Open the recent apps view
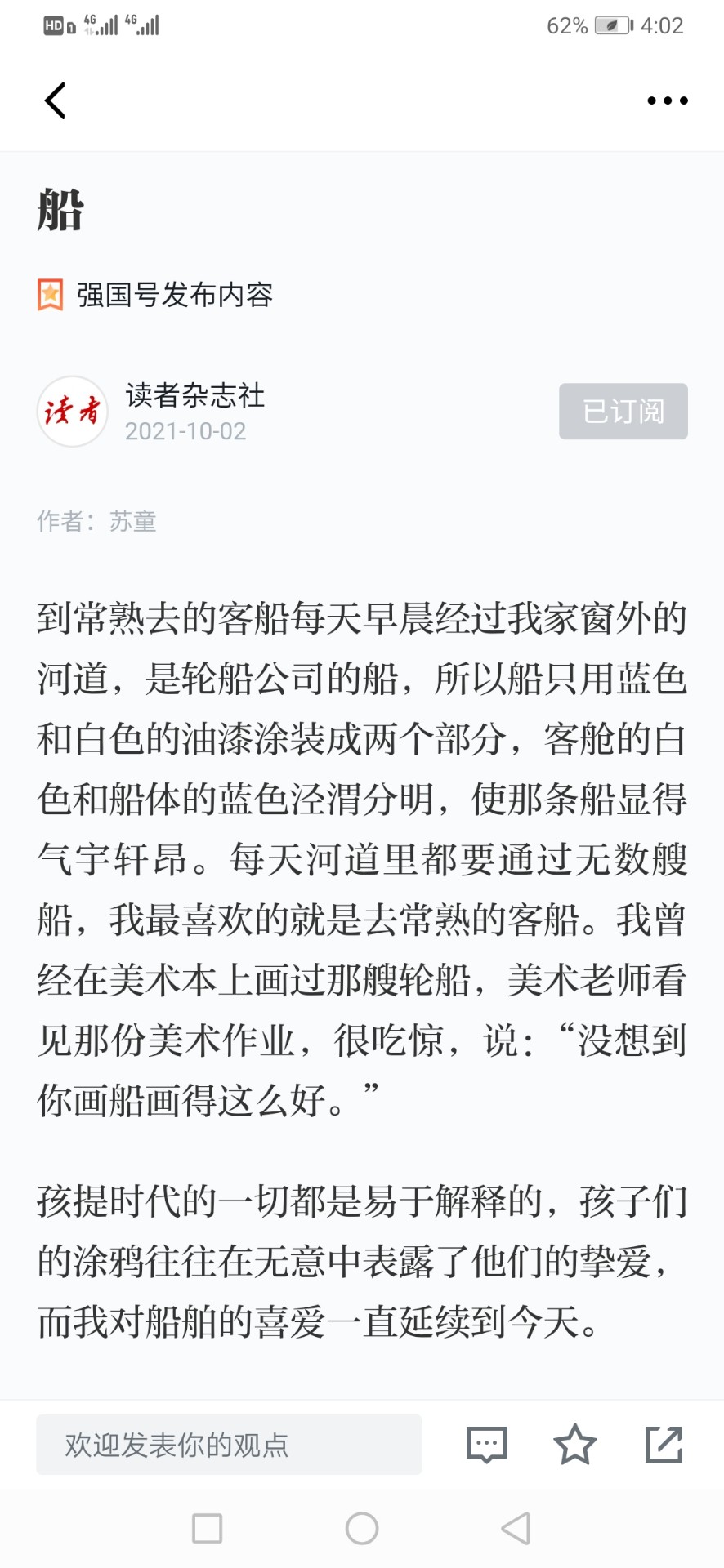 (x=207, y=1528)
